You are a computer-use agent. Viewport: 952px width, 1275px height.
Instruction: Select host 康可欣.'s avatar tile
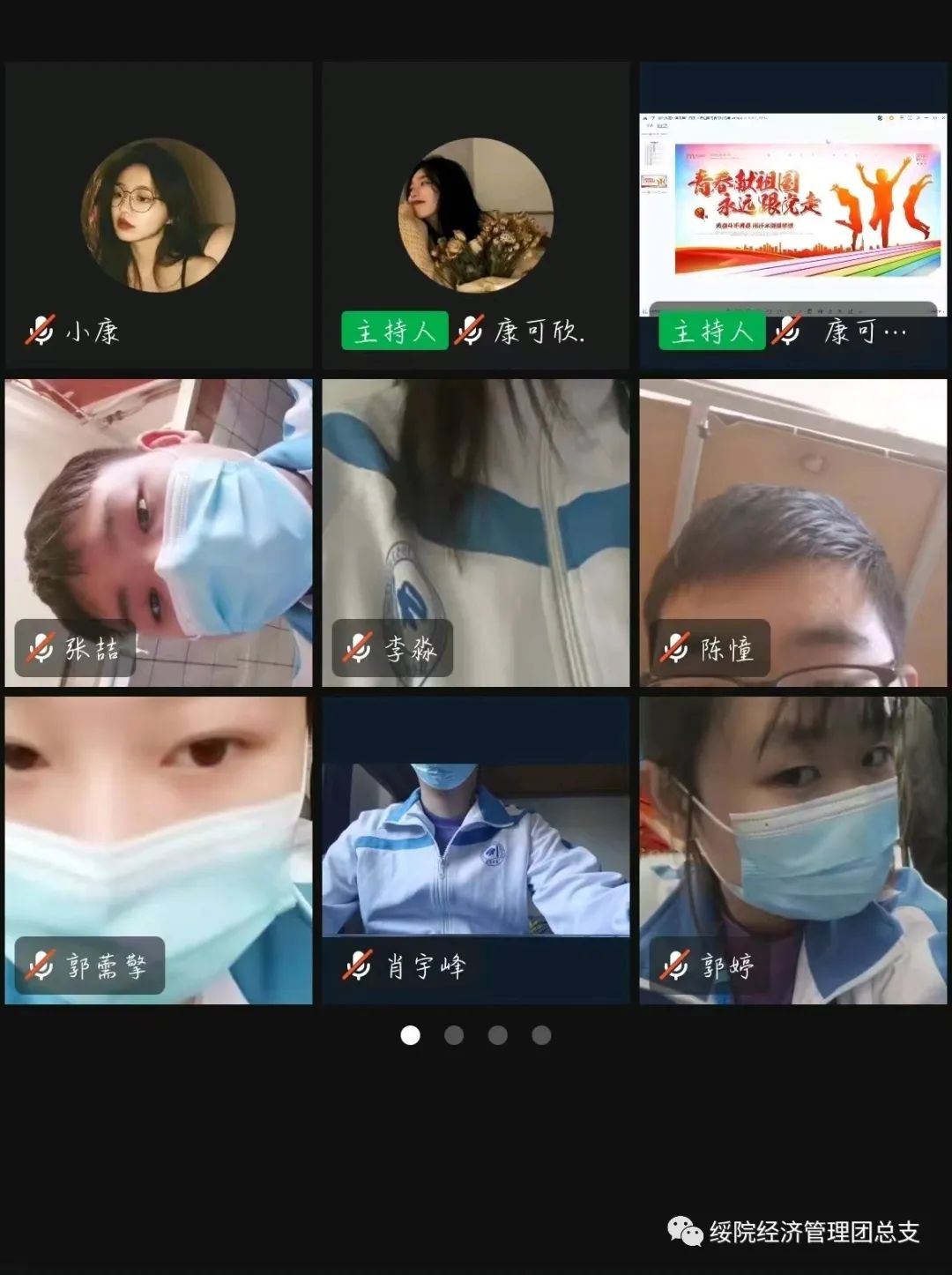tap(476, 214)
